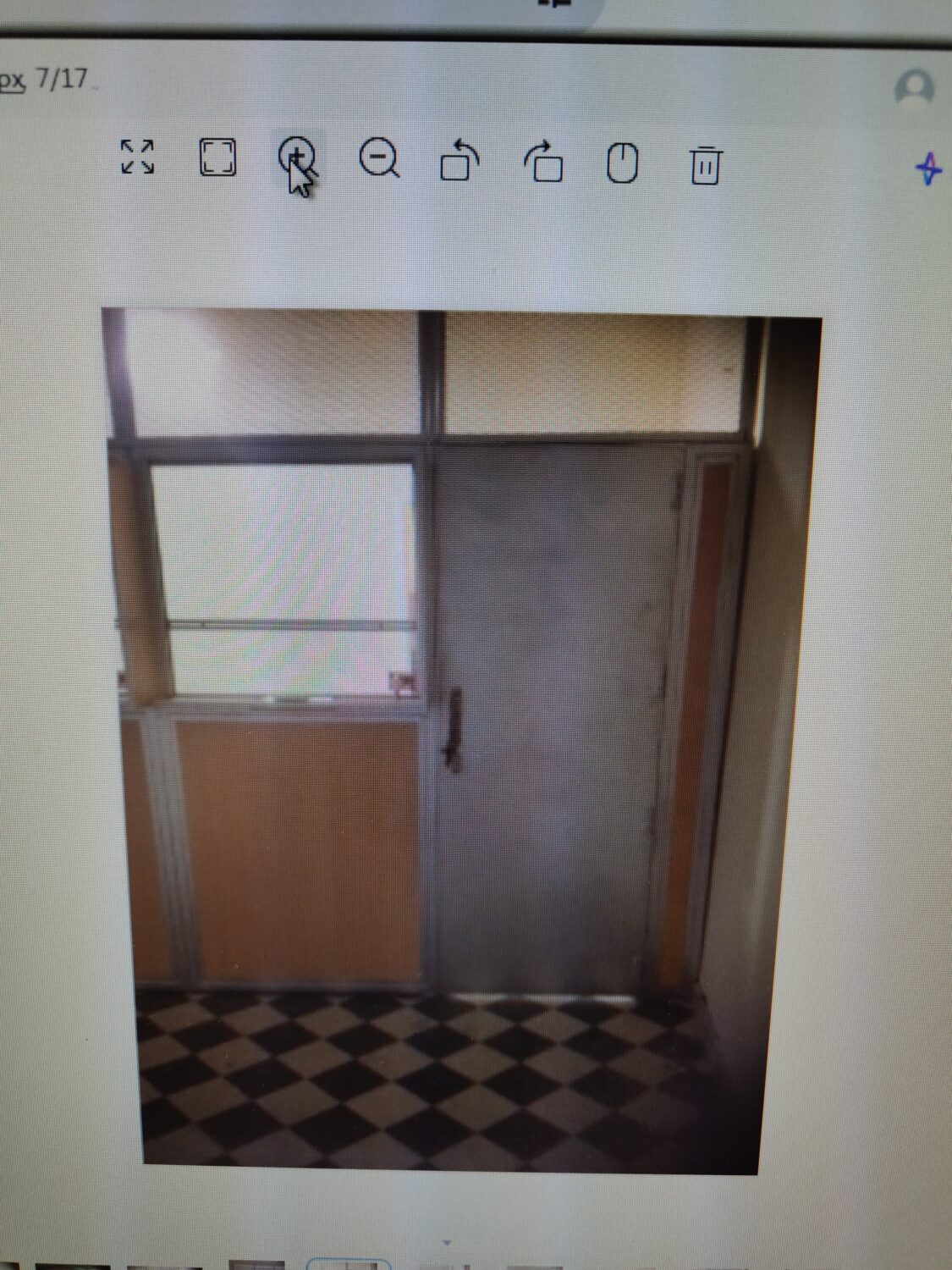Rotate the photo counterclockwise
This screenshot has width=952, height=1270.
tap(462, 161)
